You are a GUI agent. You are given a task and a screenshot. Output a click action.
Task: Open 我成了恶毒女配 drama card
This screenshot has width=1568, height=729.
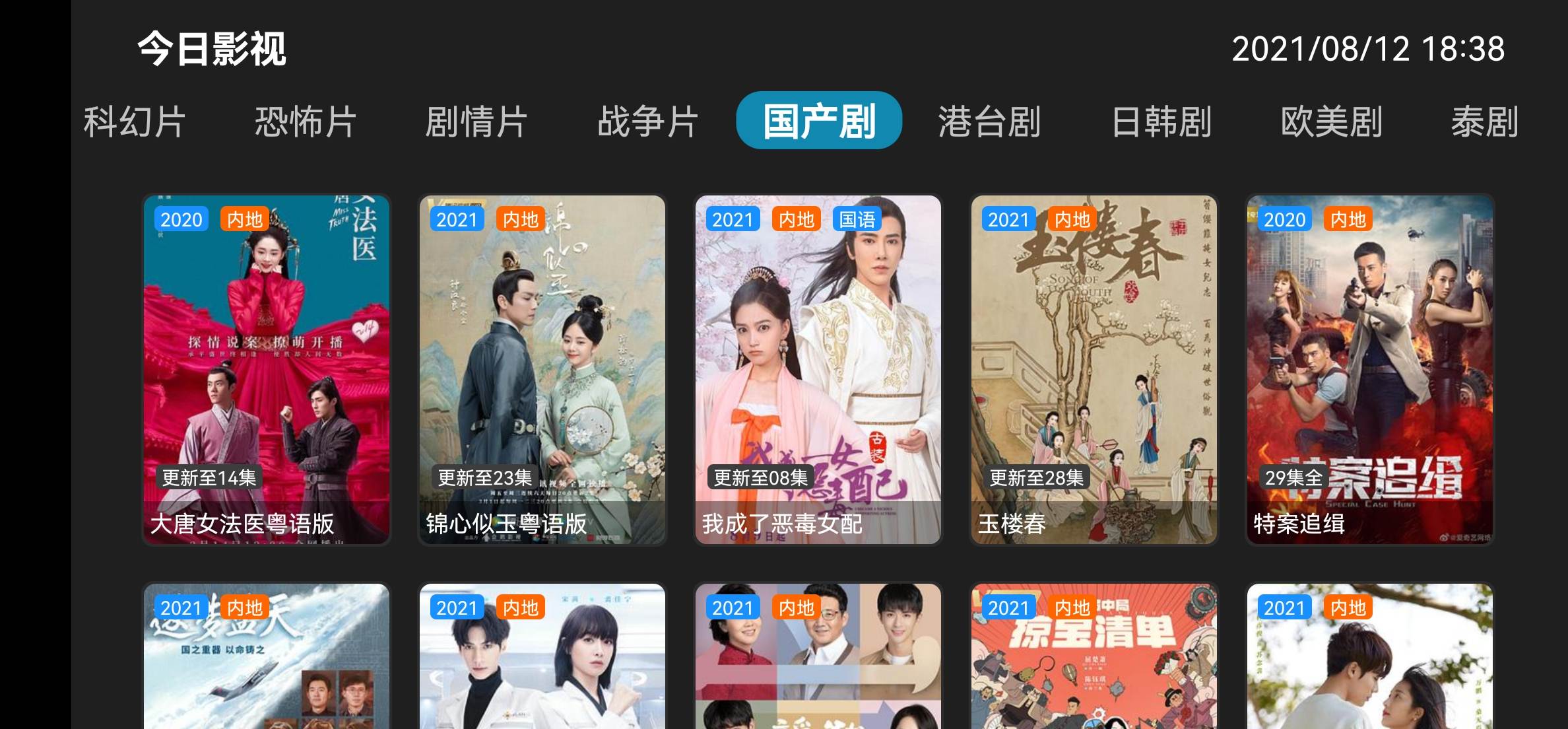pyautogui.click(x=818, y=370)
